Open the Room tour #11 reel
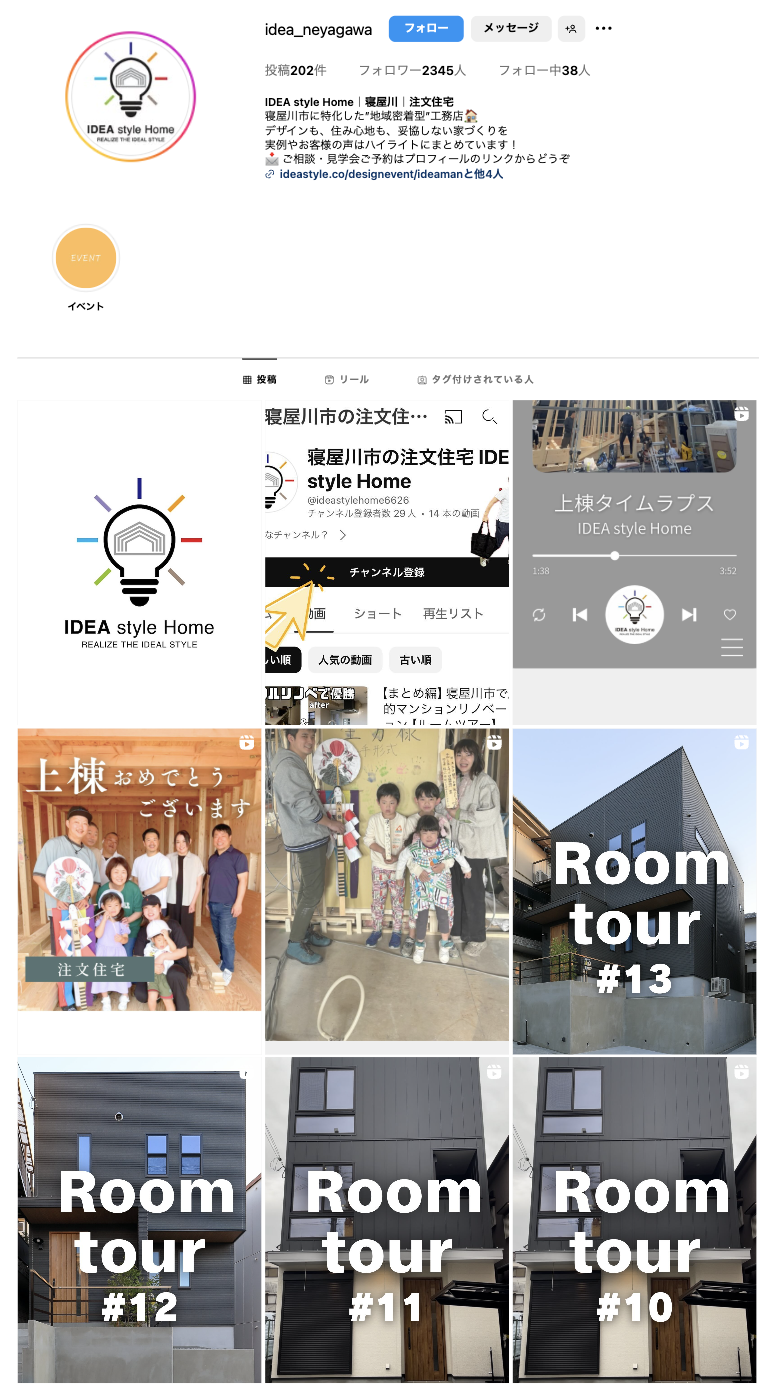772x1384 pixels. [x=387, y=1220]
